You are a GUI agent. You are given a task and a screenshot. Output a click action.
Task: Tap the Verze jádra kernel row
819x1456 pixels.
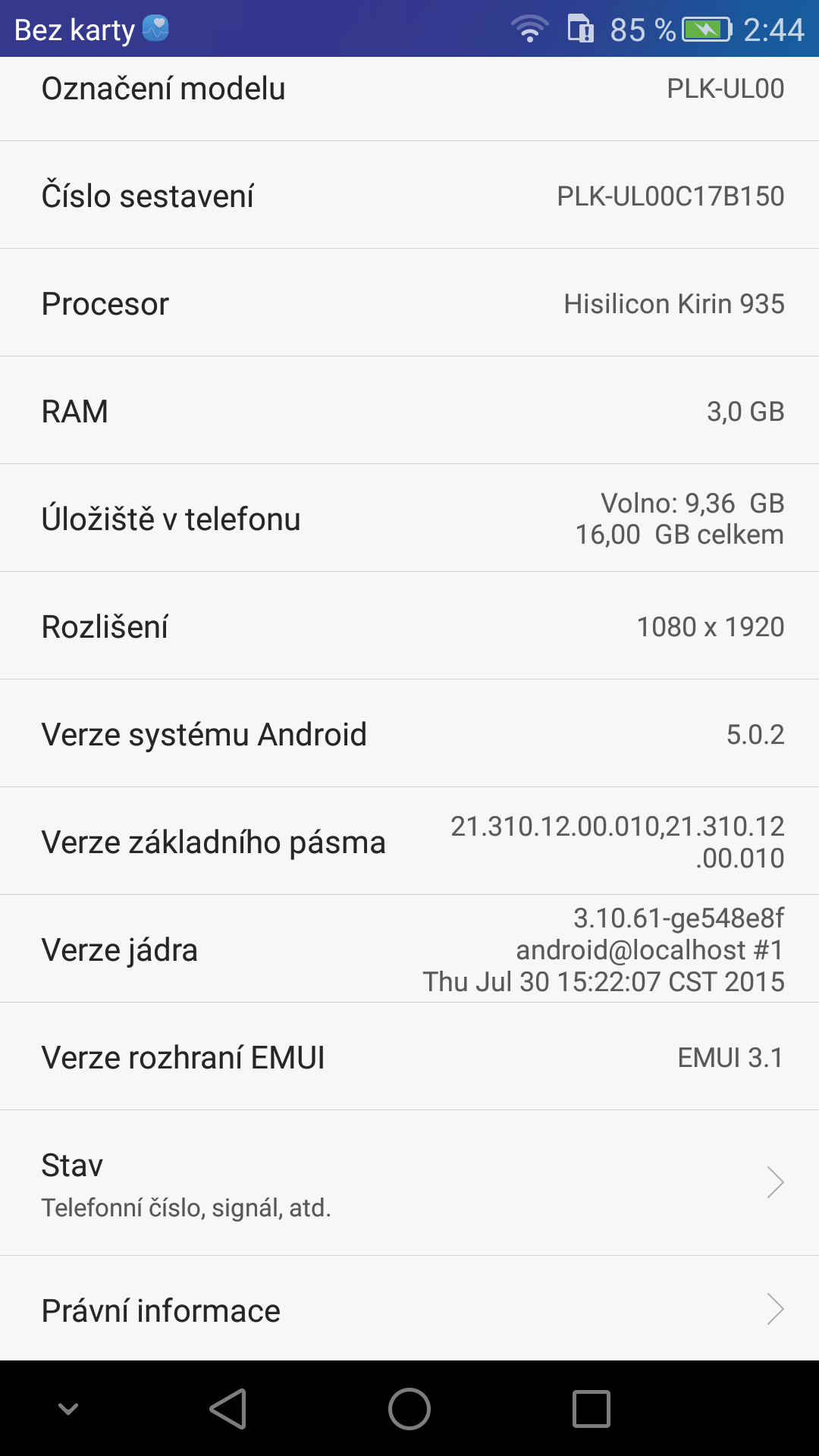[409, 949]
